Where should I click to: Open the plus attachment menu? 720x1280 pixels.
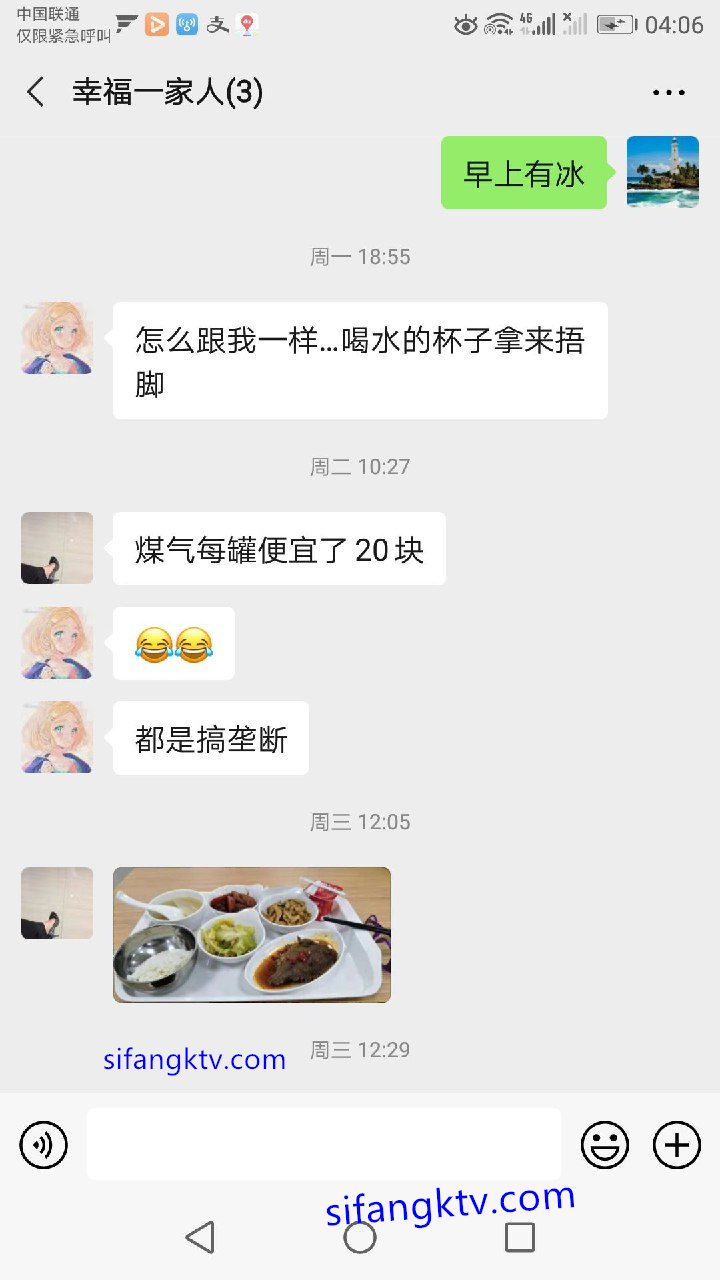pos(677,1144)
